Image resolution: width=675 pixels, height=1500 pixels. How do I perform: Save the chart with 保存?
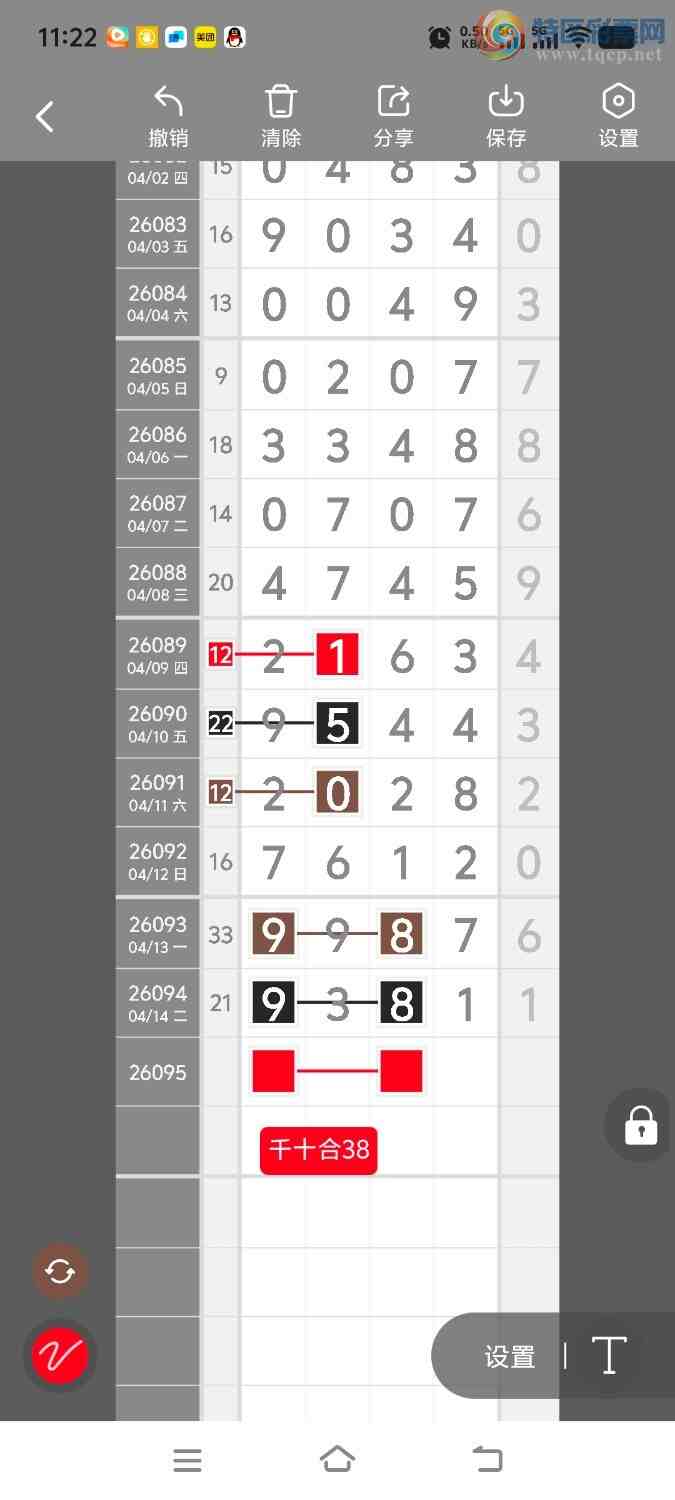coord(506,117)
